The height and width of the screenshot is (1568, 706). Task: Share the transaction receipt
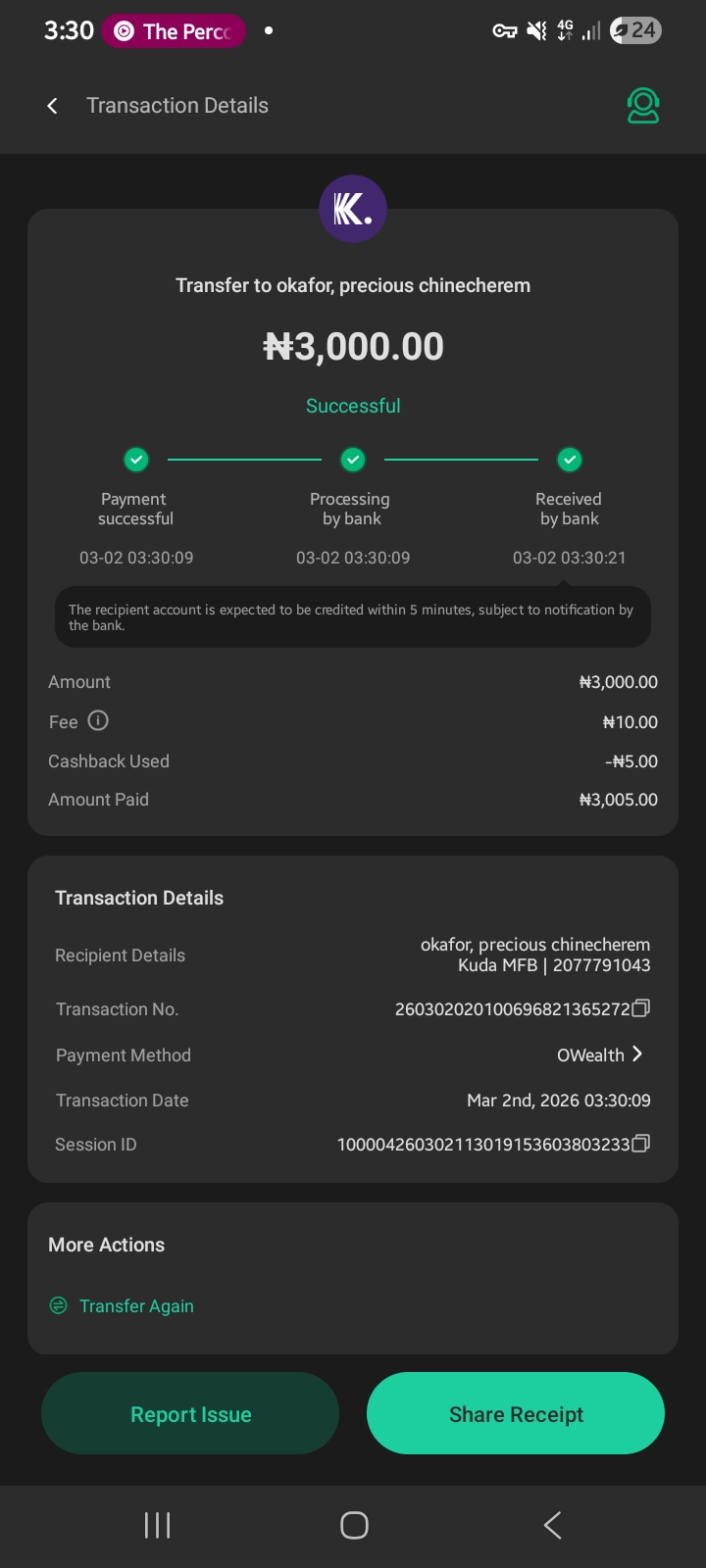pos(516,1414)
